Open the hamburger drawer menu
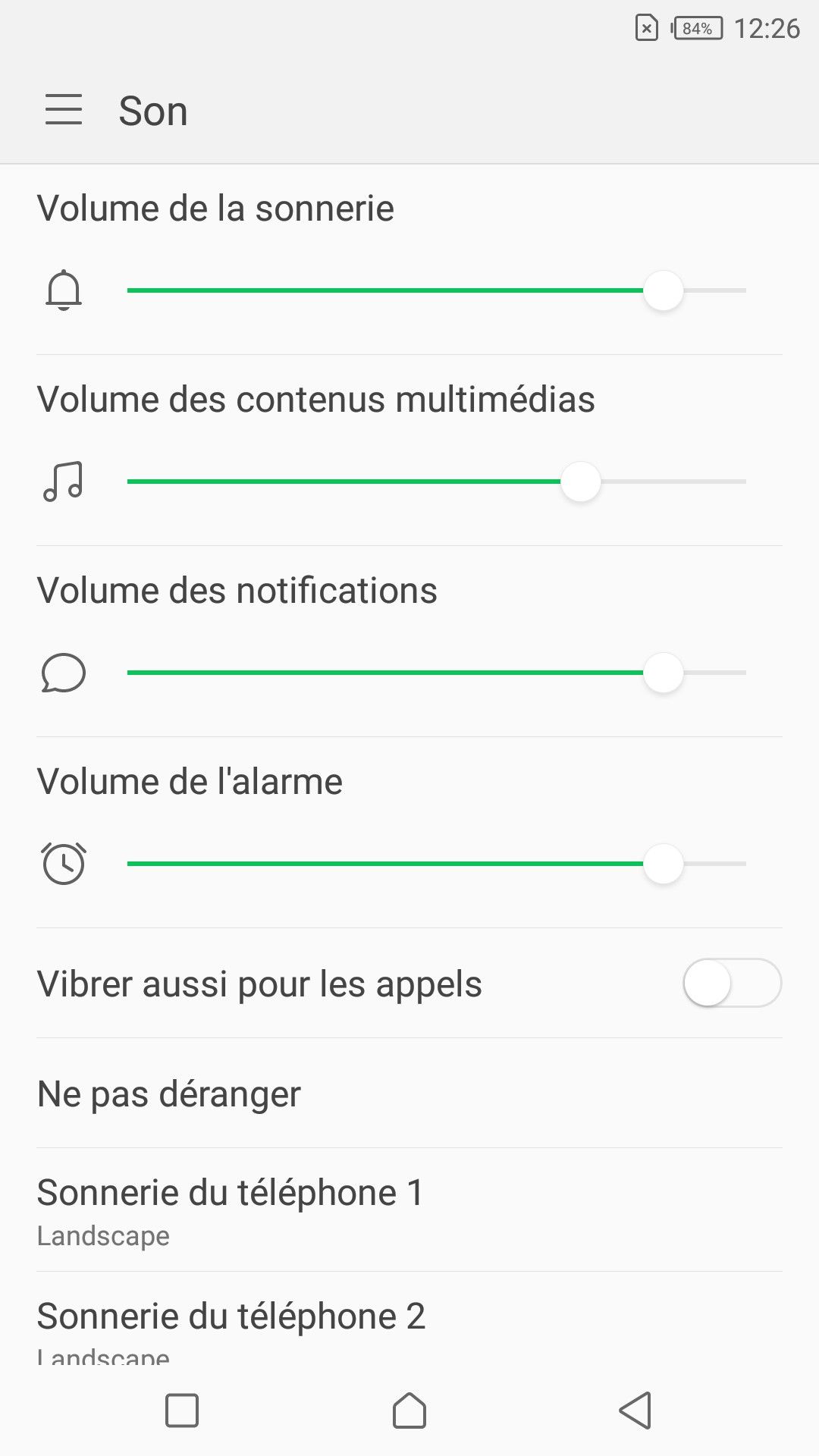This screenshot has width=819, height=1456. coord(64,110)
